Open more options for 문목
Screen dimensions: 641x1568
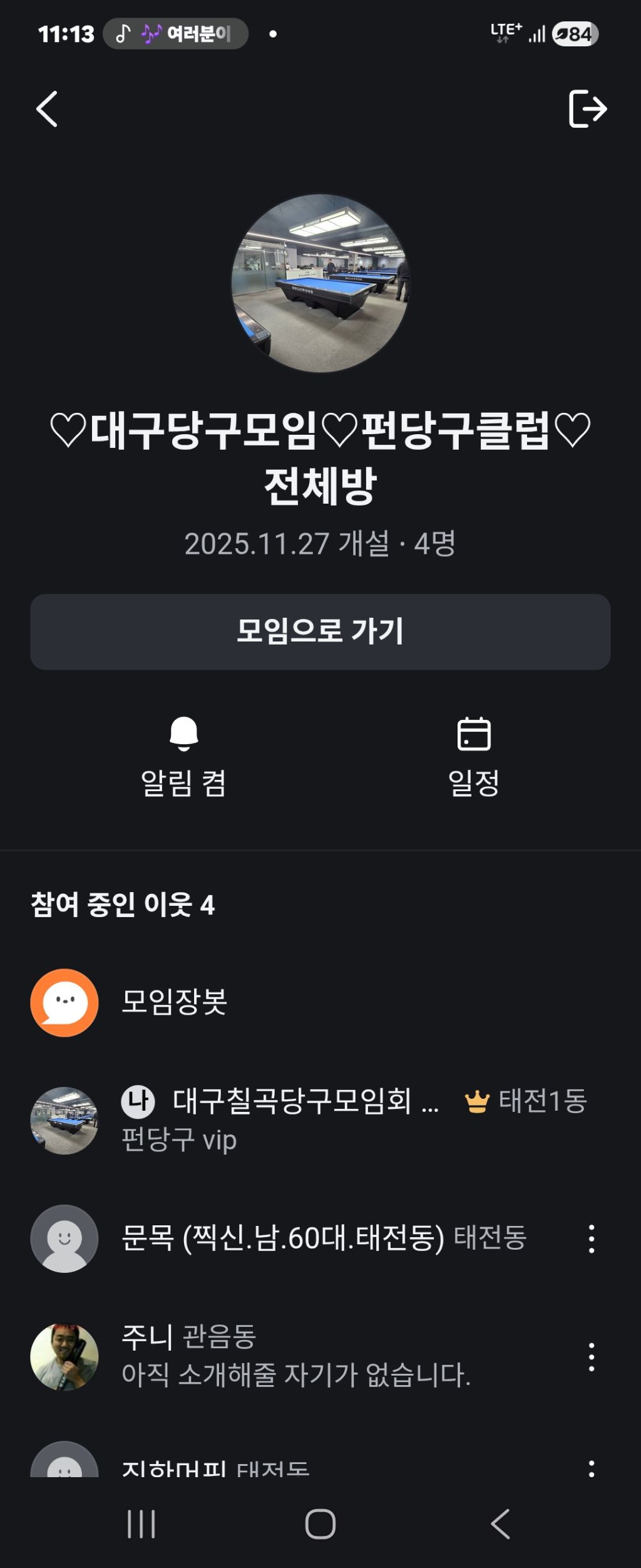(x=591, y=1238)
